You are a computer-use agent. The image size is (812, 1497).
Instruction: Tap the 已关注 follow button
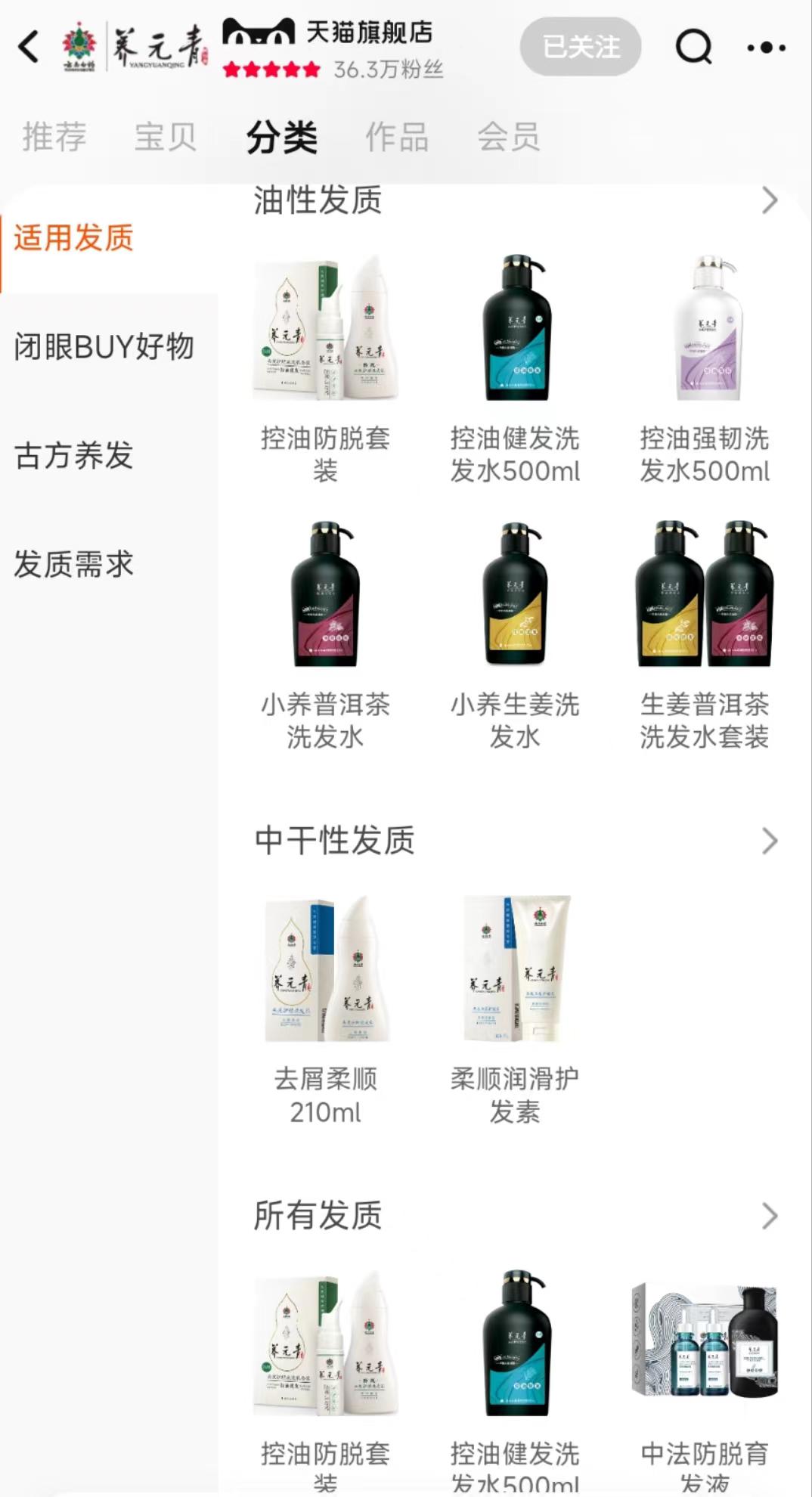(581, 47)
